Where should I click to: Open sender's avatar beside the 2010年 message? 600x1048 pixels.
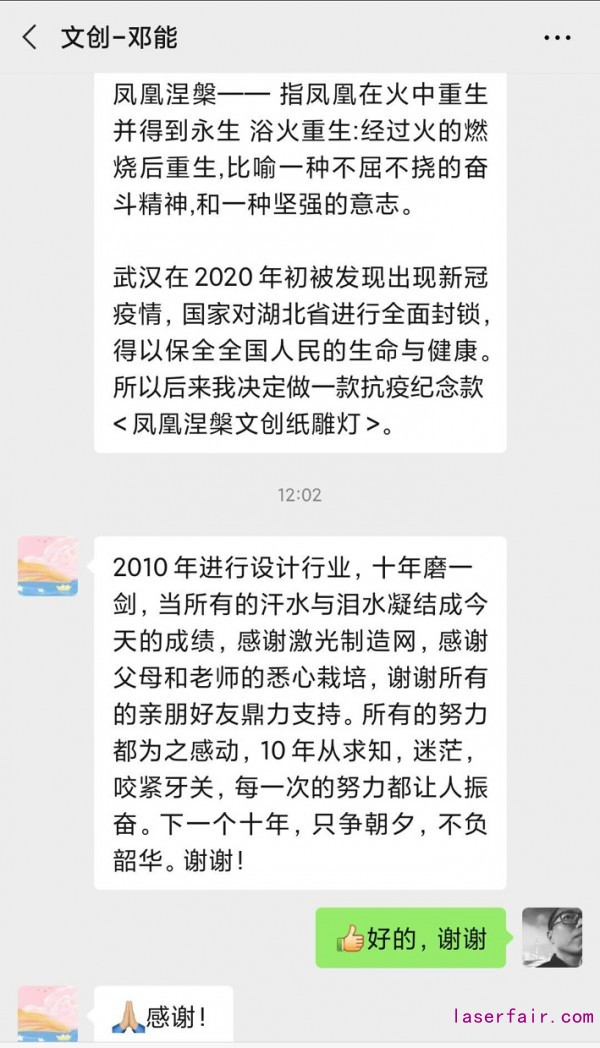pos(48,566)
